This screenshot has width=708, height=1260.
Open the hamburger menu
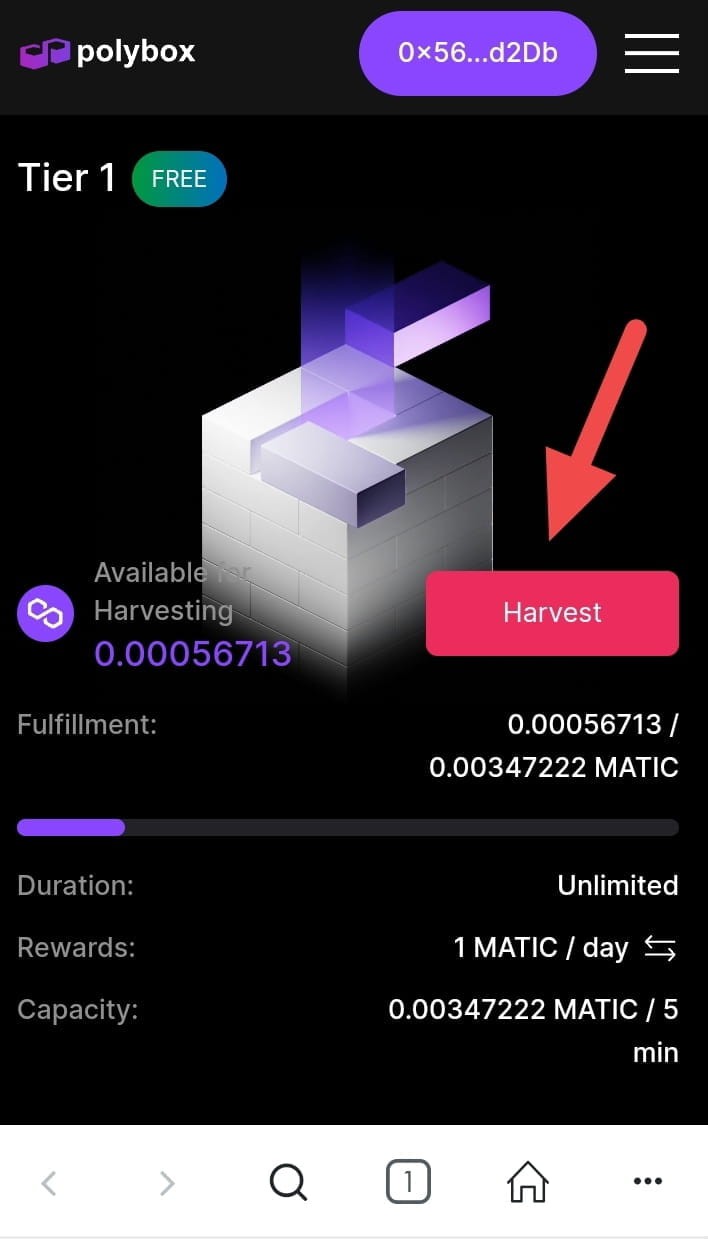651,53
